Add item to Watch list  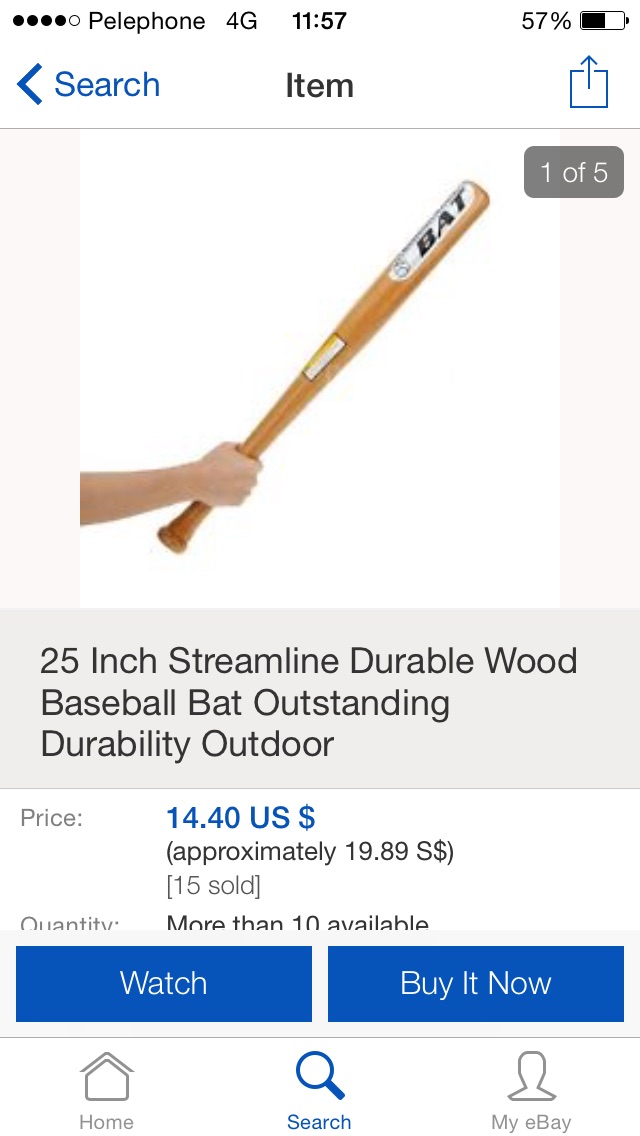pos(164,983)
